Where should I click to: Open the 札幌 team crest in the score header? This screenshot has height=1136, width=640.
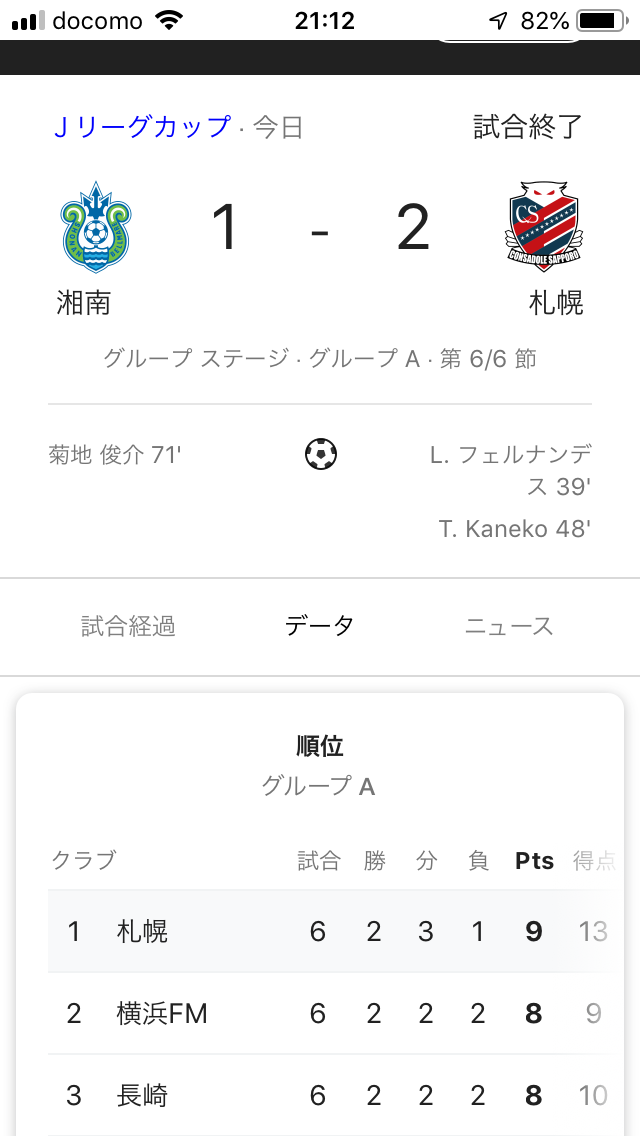click(x=543, y=227)
